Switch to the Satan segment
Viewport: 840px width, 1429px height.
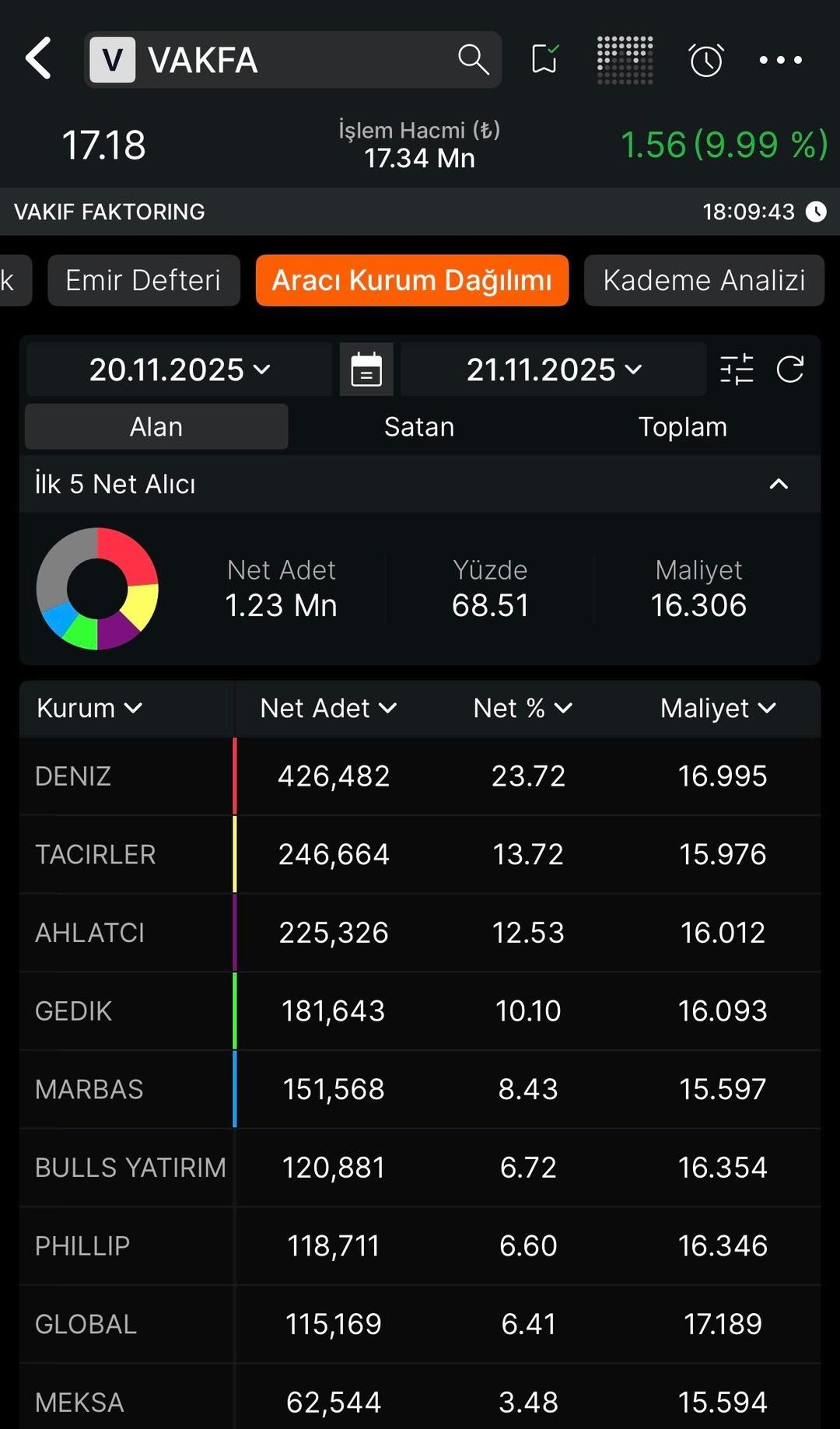419,427
